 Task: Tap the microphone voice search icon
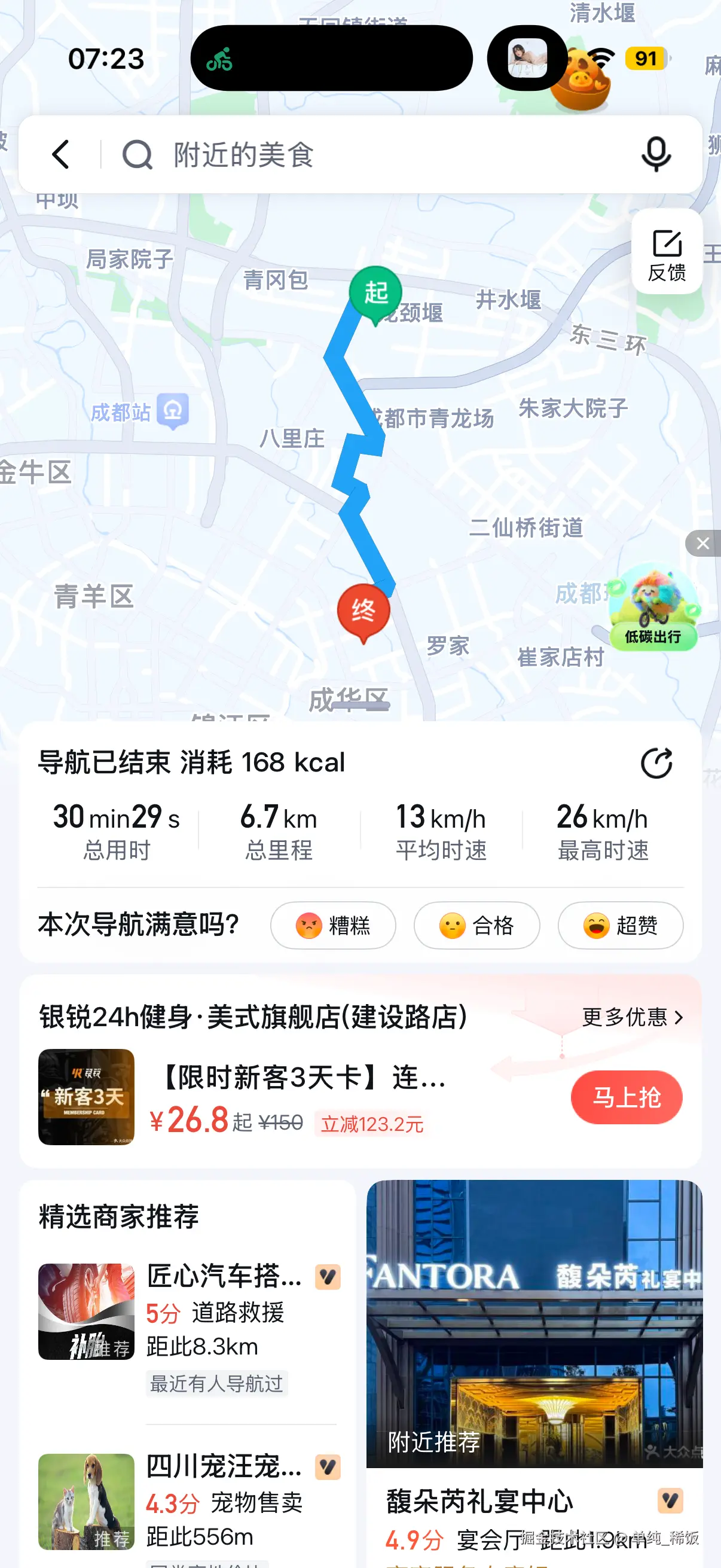pos(655,154)
